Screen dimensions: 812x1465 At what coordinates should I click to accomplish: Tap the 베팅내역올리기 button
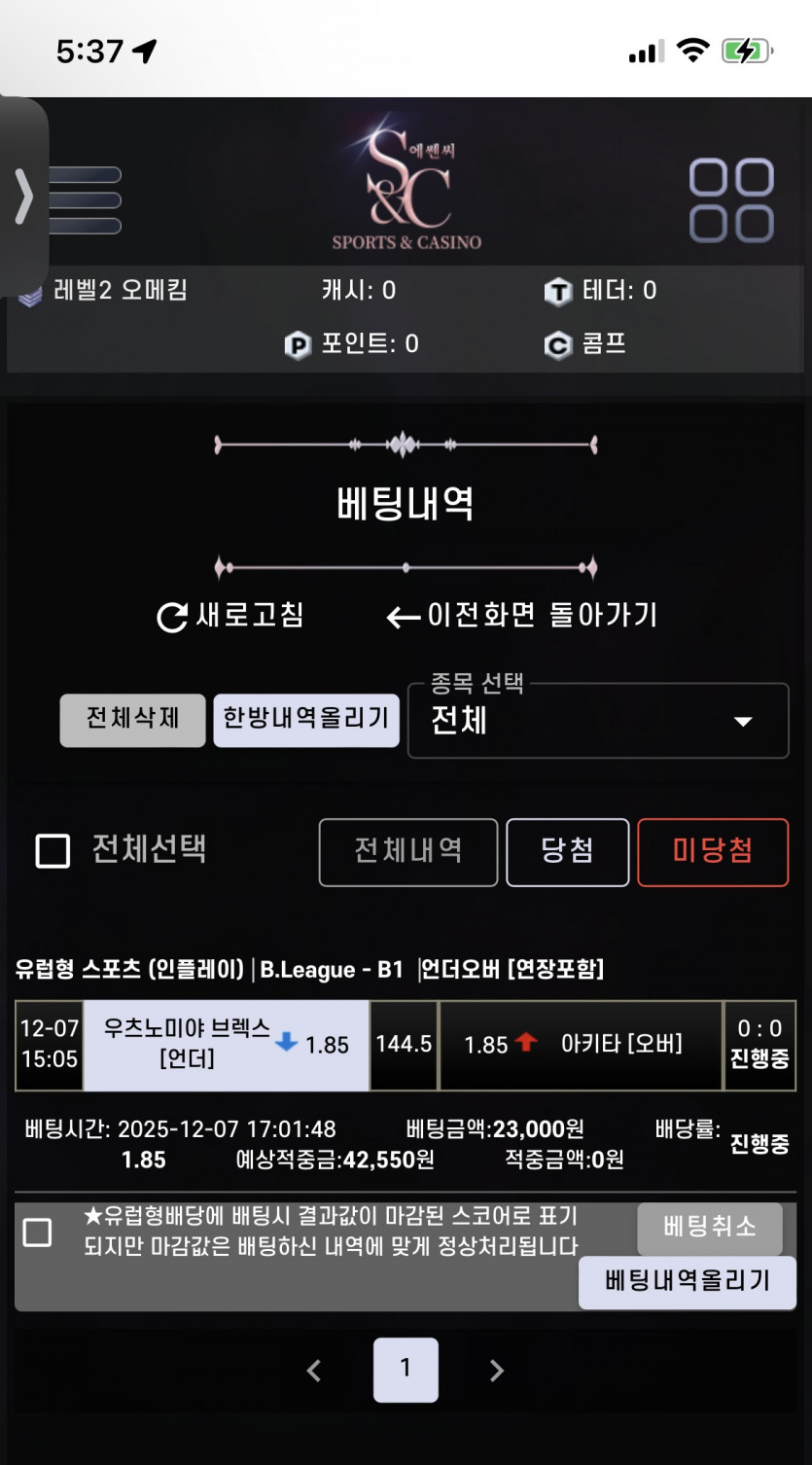pyautogui.click(x=688, y=1282)
